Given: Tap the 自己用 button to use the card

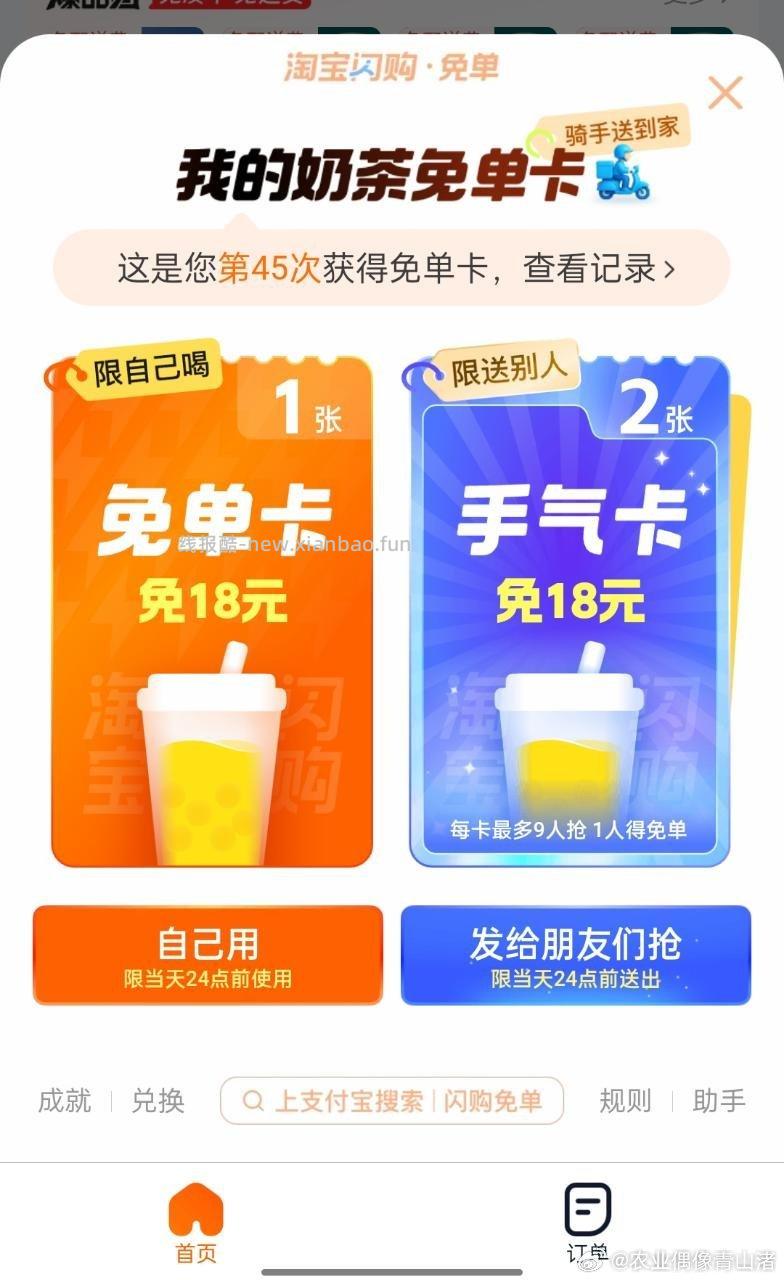Looking at the screenshot, I should pyautogui.click(x=207, y=953).
